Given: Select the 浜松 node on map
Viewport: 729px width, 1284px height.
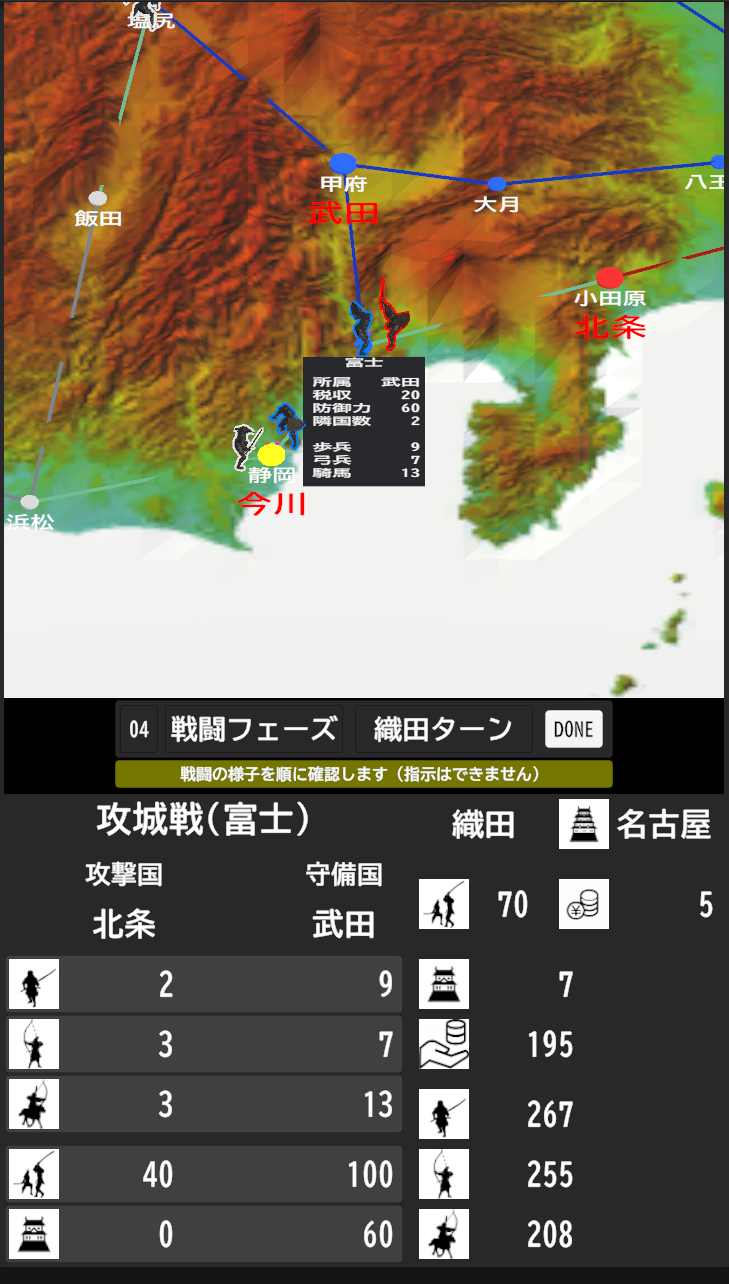Looking at the screenshot, I should click(x=30, y=502).
